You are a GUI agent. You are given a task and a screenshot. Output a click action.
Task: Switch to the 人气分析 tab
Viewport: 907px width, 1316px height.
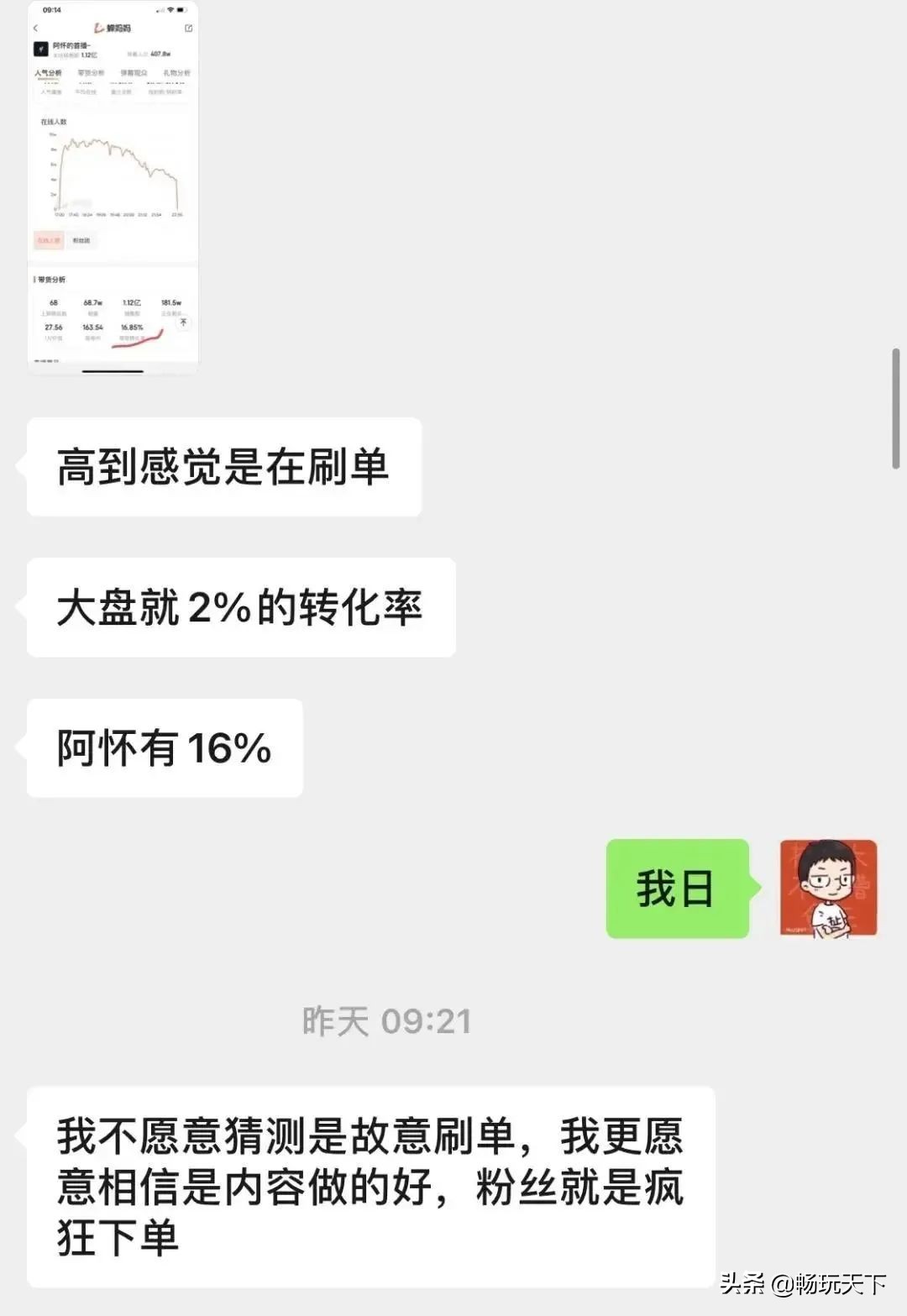(x=49, y=73)
